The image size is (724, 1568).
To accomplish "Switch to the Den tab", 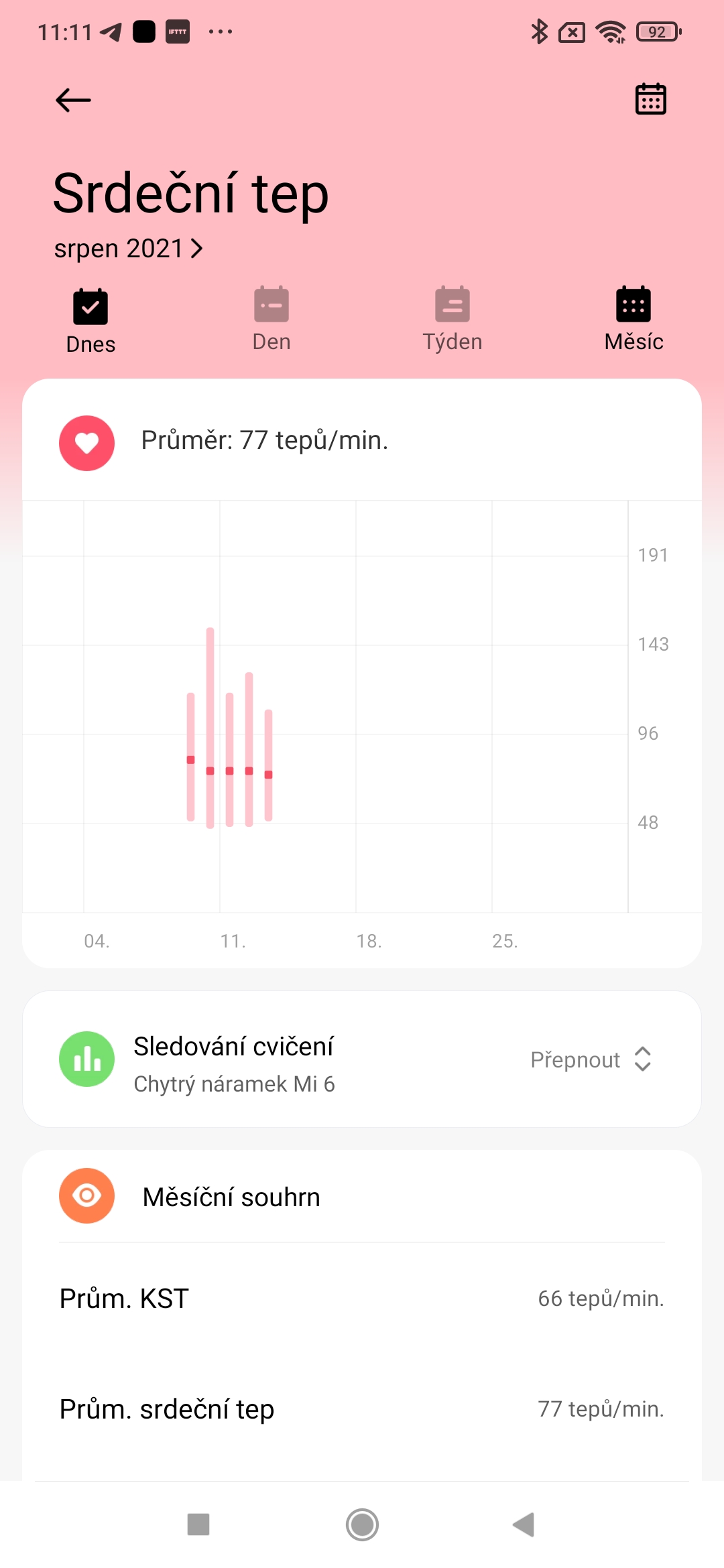I will click(271, 320).
